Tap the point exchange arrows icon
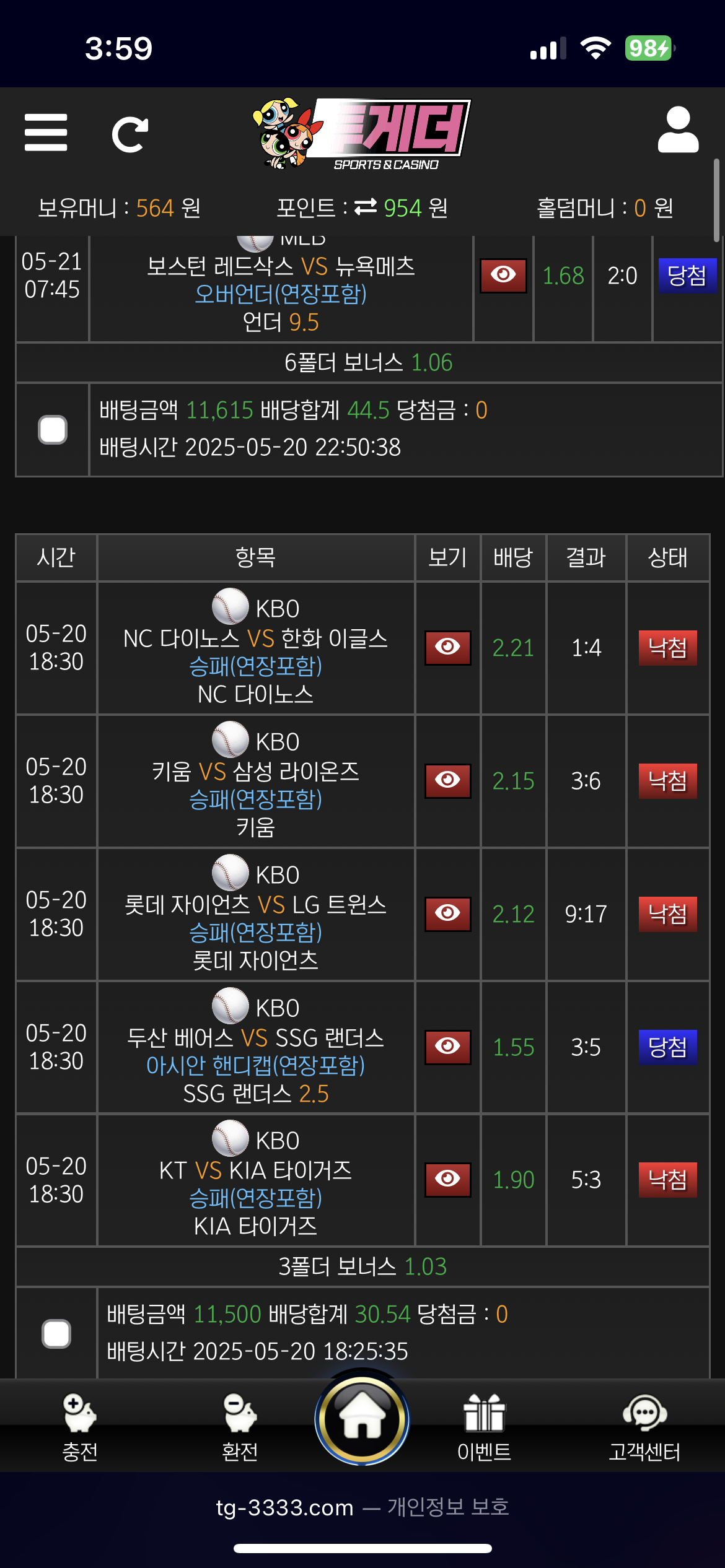The image size is (725, 1568). (x=366, y=207)
